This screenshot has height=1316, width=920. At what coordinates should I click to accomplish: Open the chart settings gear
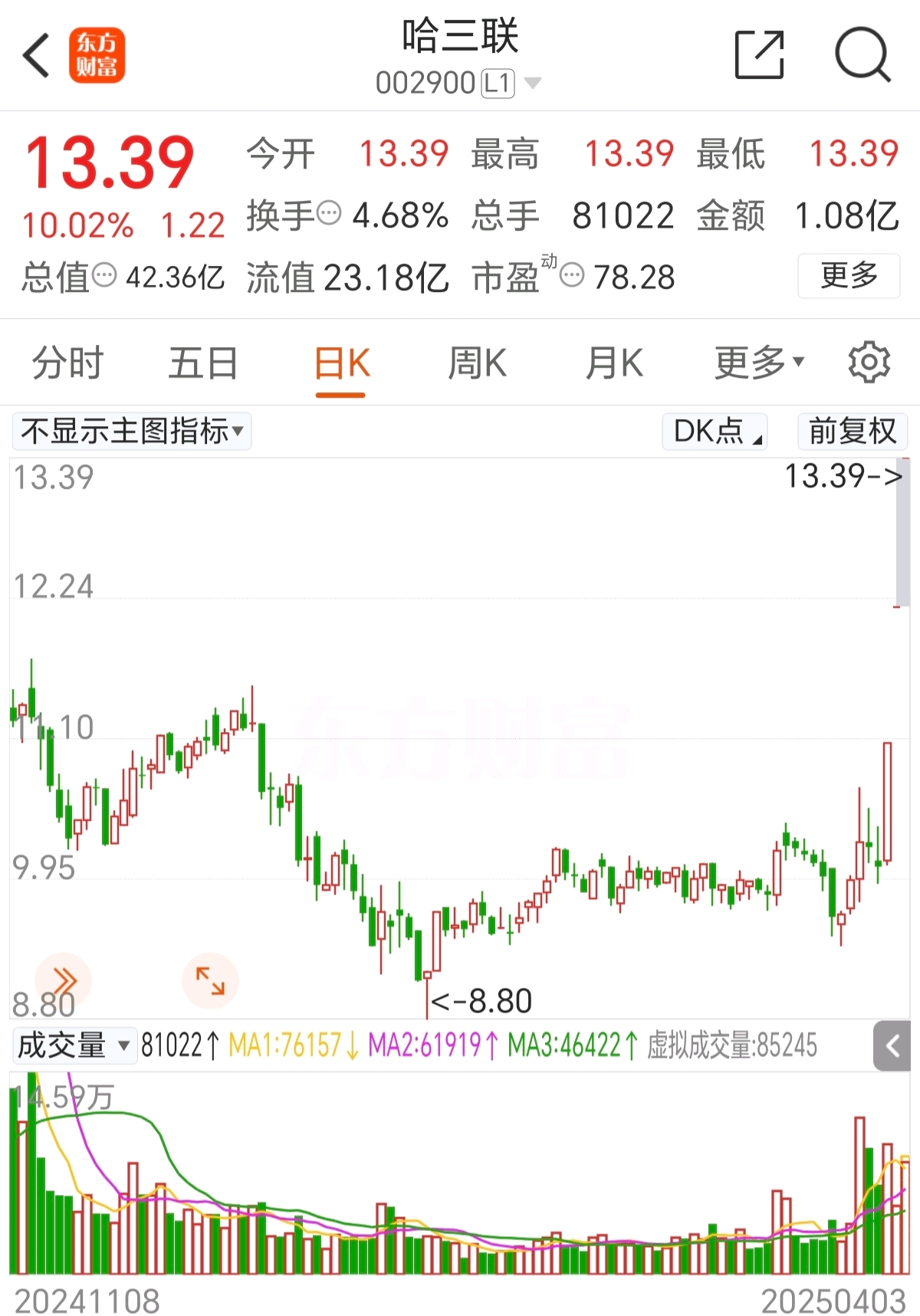pyautogui.click(x=867, y=363)
